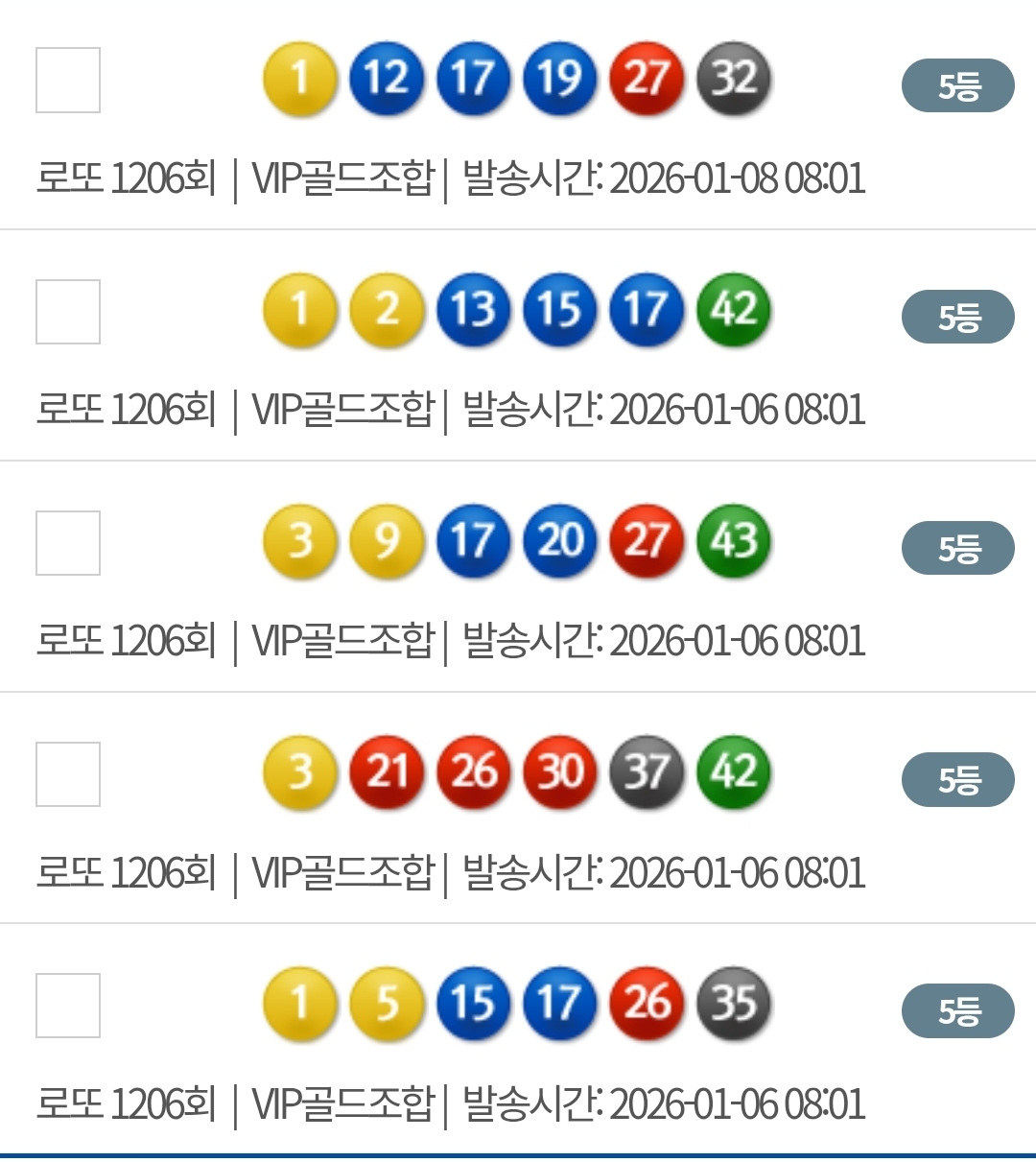
Task: Check the box for combination 1 12 17 19 27 32
Action: (68, 81)
